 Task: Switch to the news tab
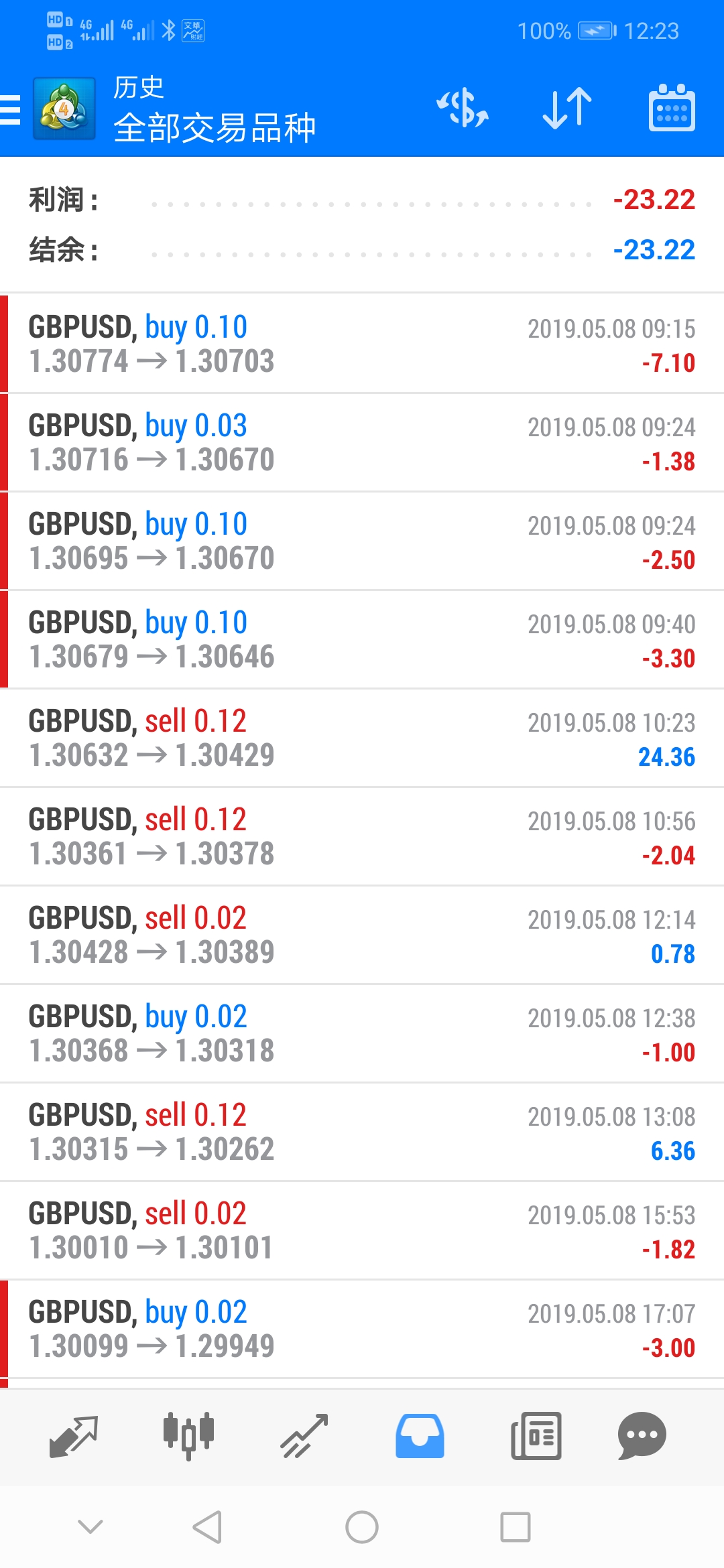click(536, 1436)
